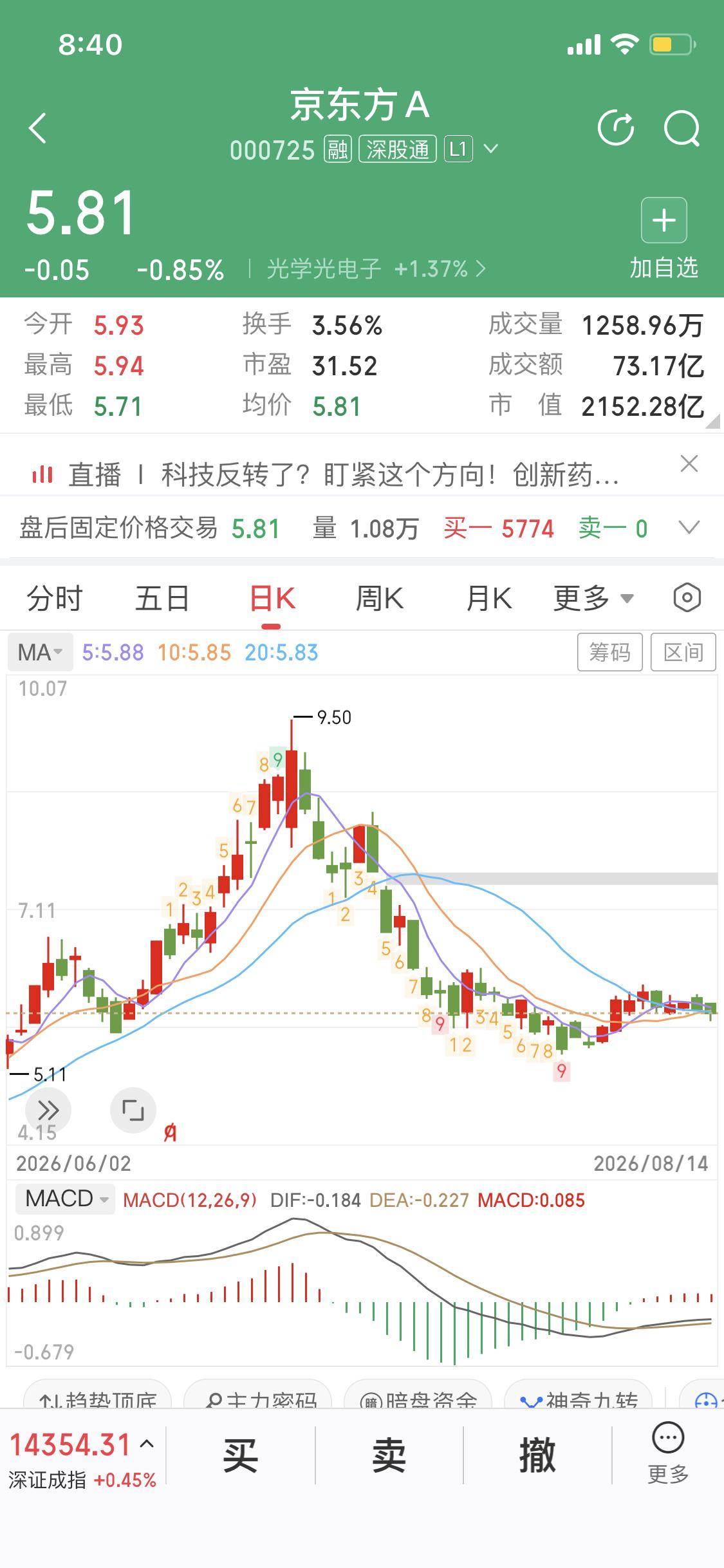Tap the 区间 button

coord(683,652)
